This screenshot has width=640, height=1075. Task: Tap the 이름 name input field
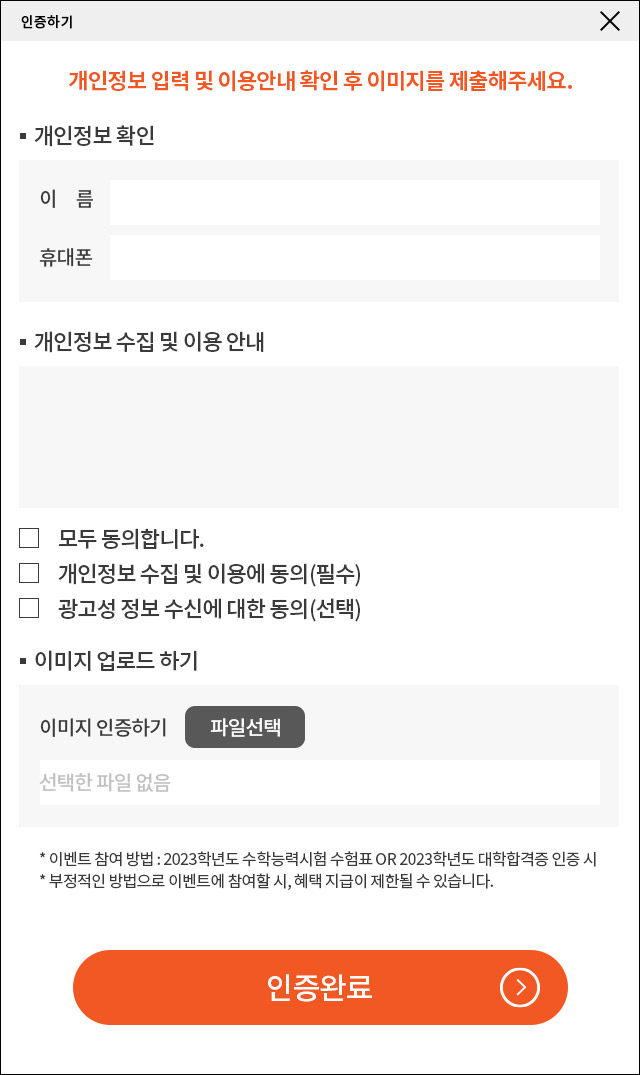pyautogui.click(x=354, y=202)
